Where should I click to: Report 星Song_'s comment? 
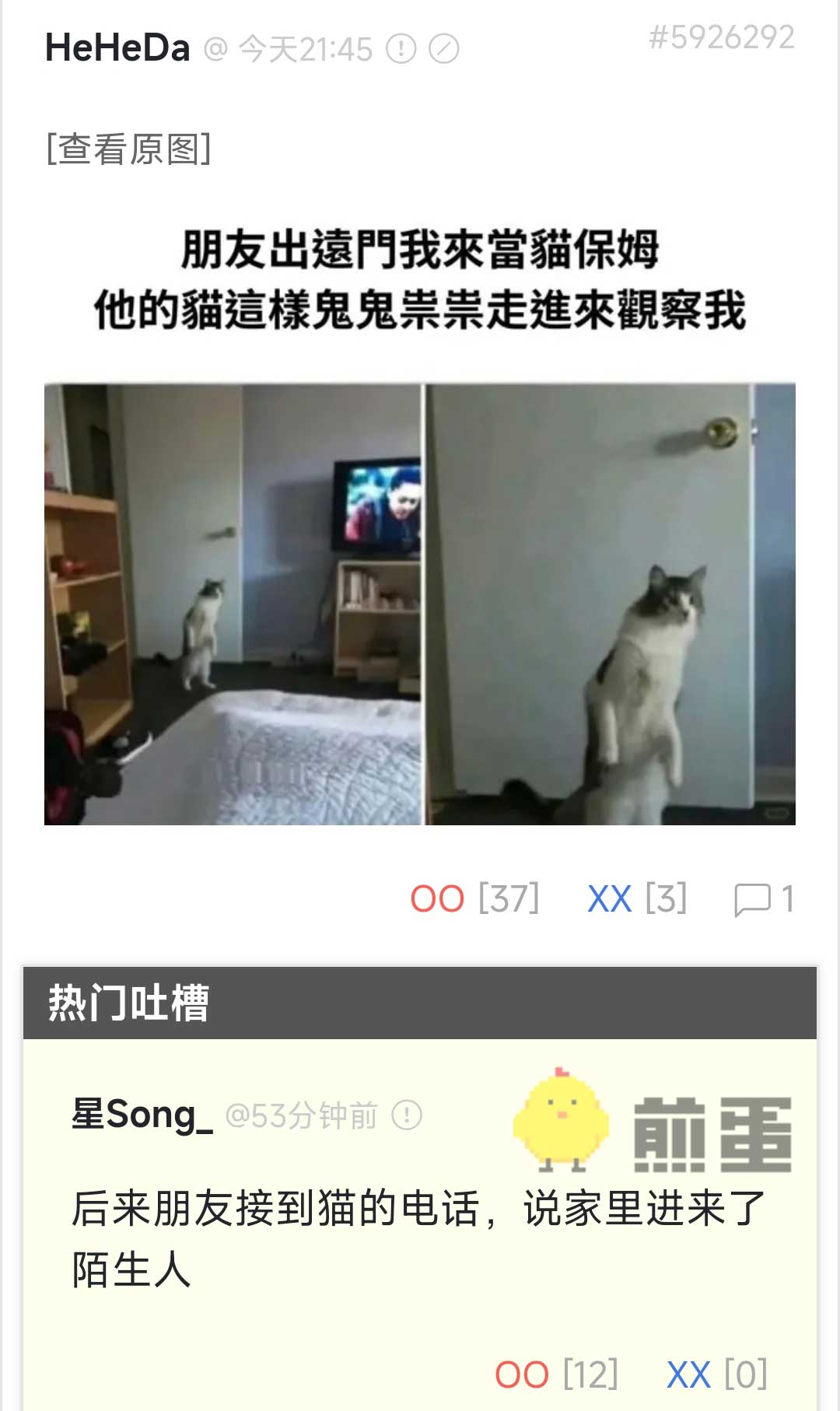(407, 1115)
